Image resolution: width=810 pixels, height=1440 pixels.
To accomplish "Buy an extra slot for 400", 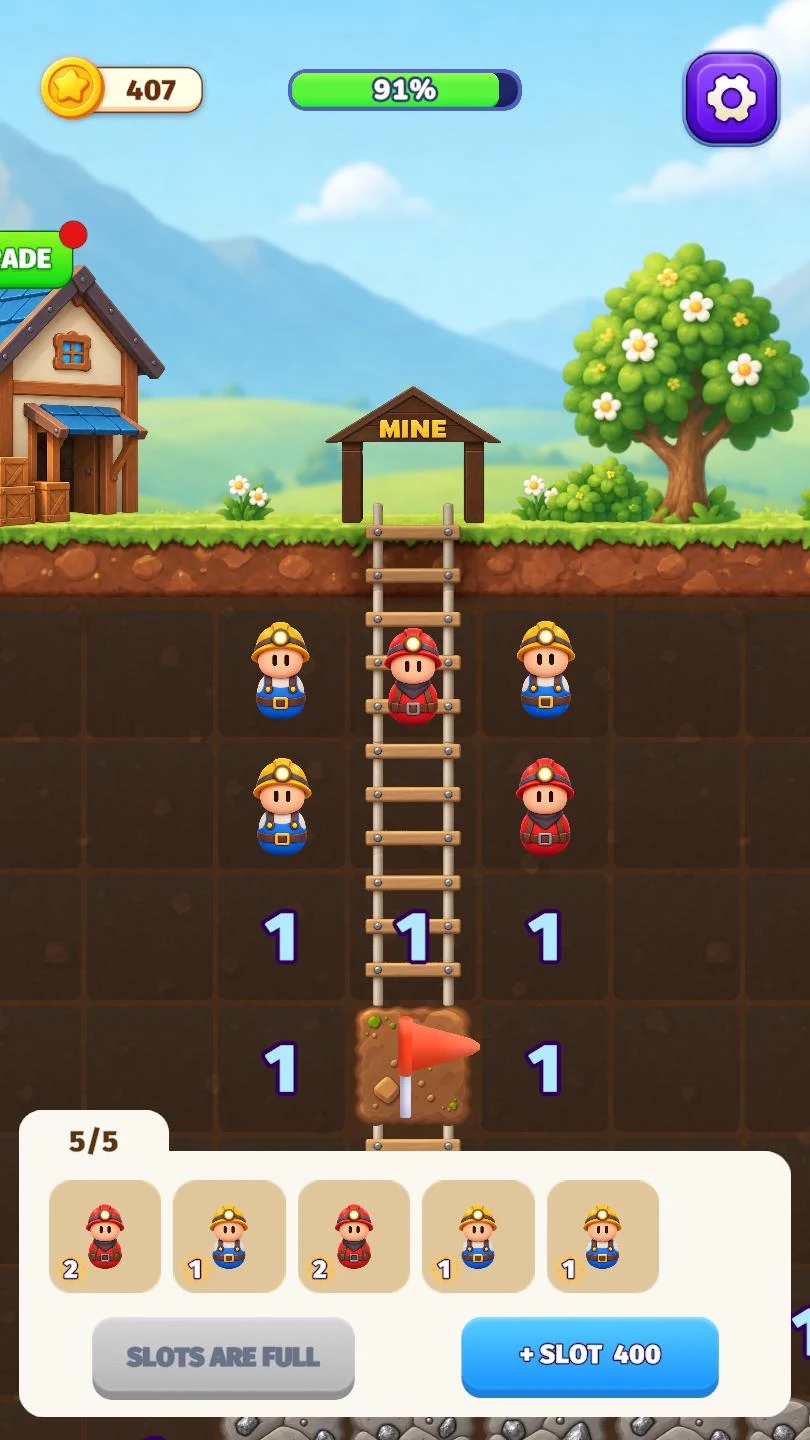I will pos(590,1356).
